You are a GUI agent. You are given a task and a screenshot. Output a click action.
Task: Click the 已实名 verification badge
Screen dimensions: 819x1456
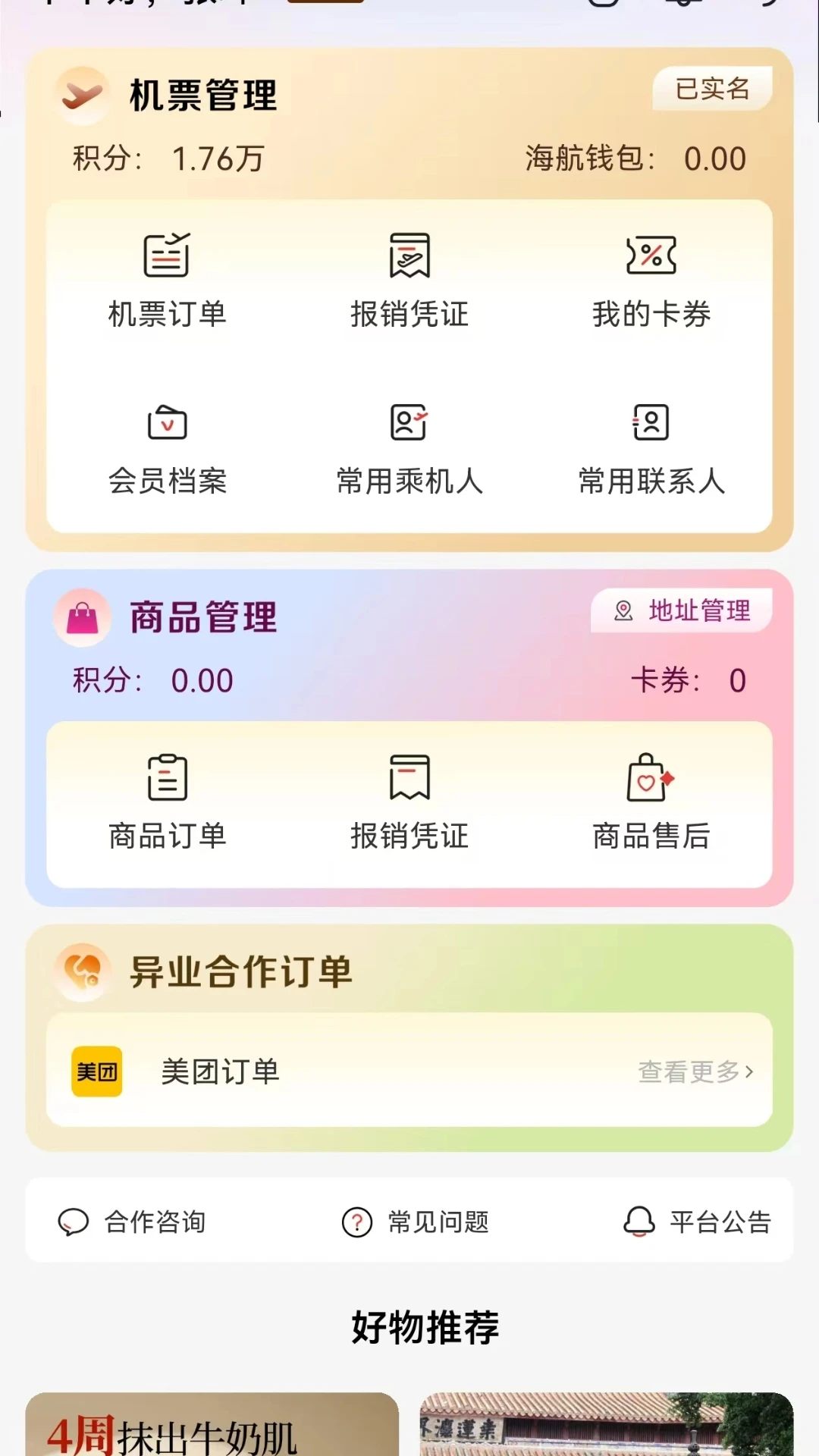[x=711, y=89]
